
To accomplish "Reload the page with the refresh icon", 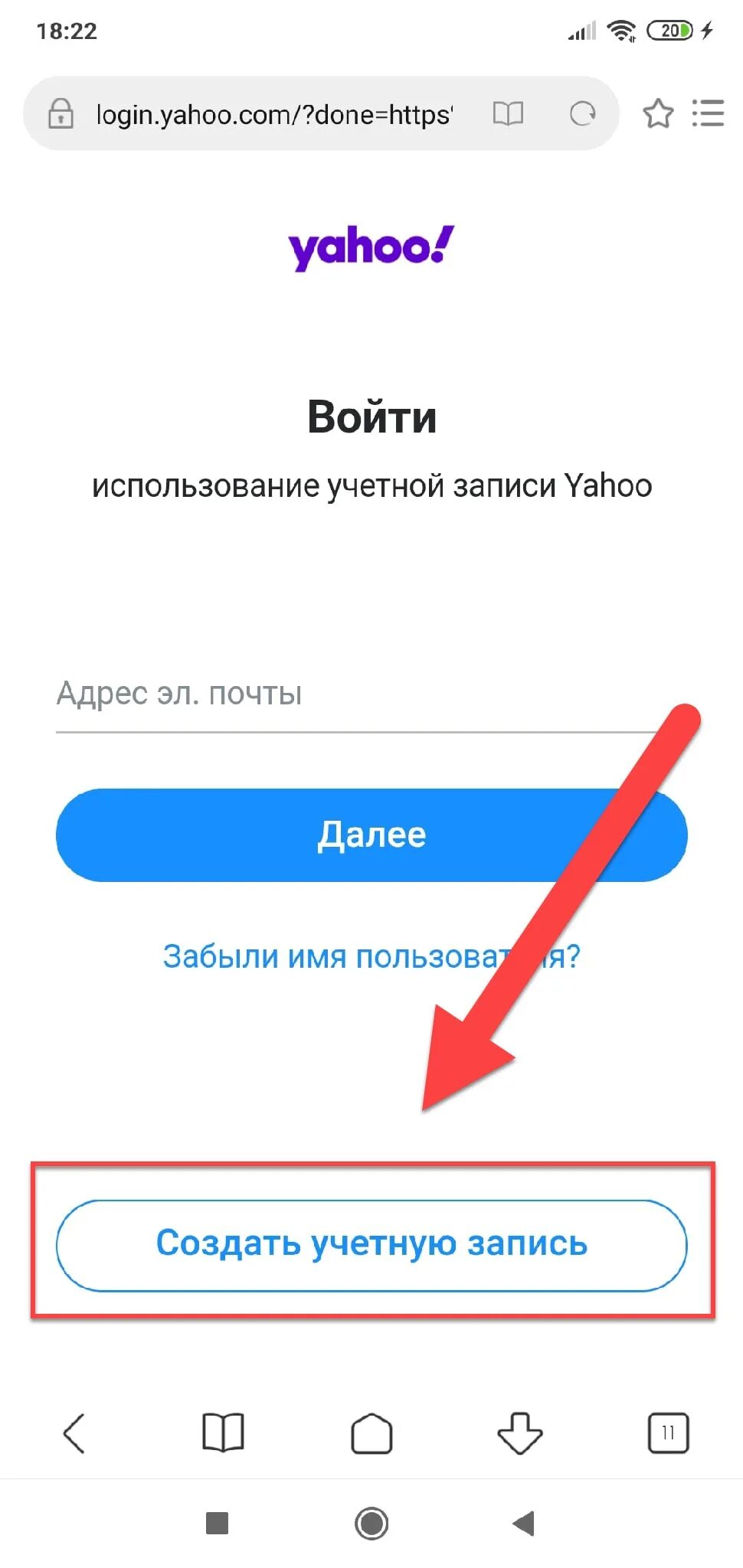I will 583,114.
